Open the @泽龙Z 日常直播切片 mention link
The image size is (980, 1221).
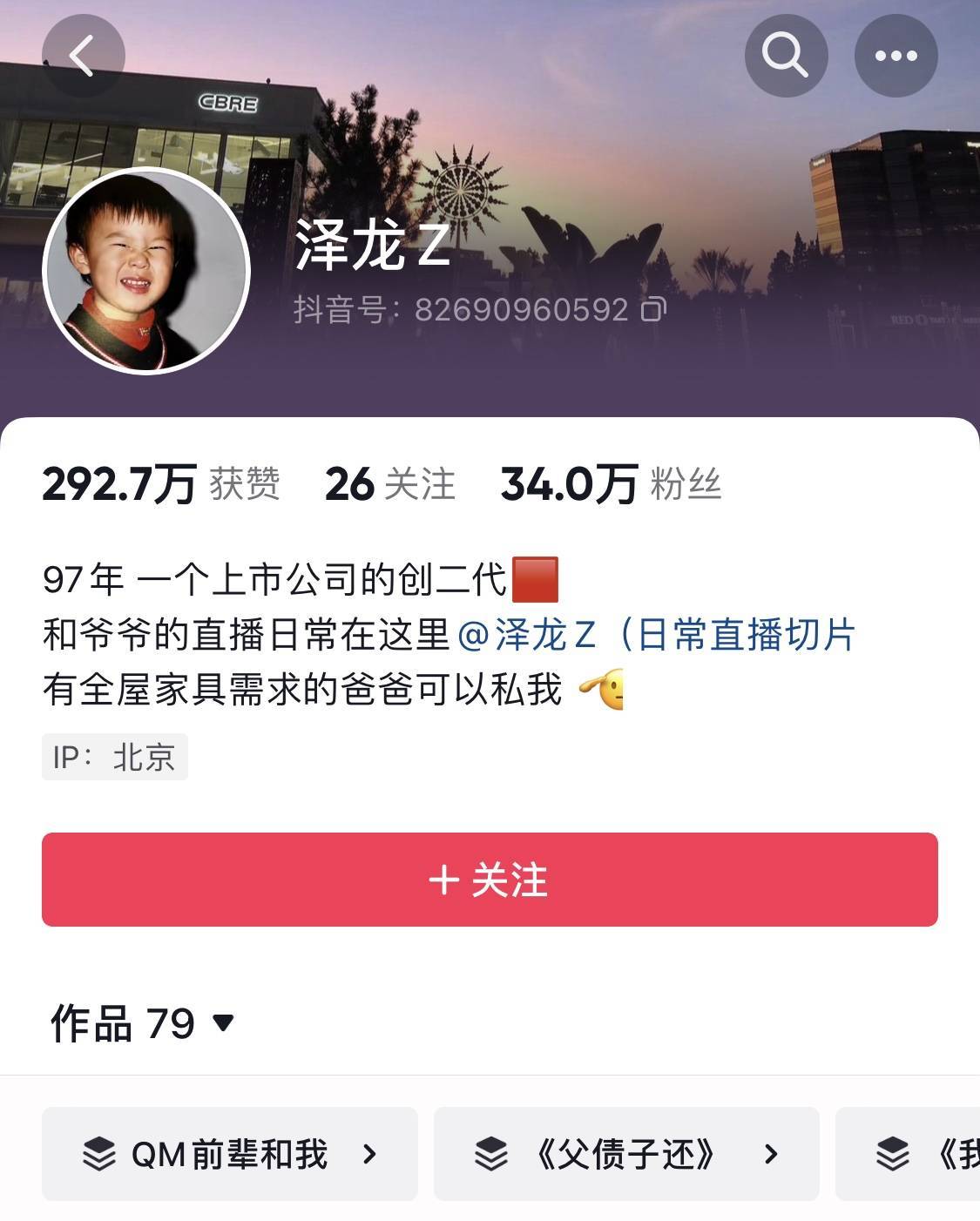(655, 634)
